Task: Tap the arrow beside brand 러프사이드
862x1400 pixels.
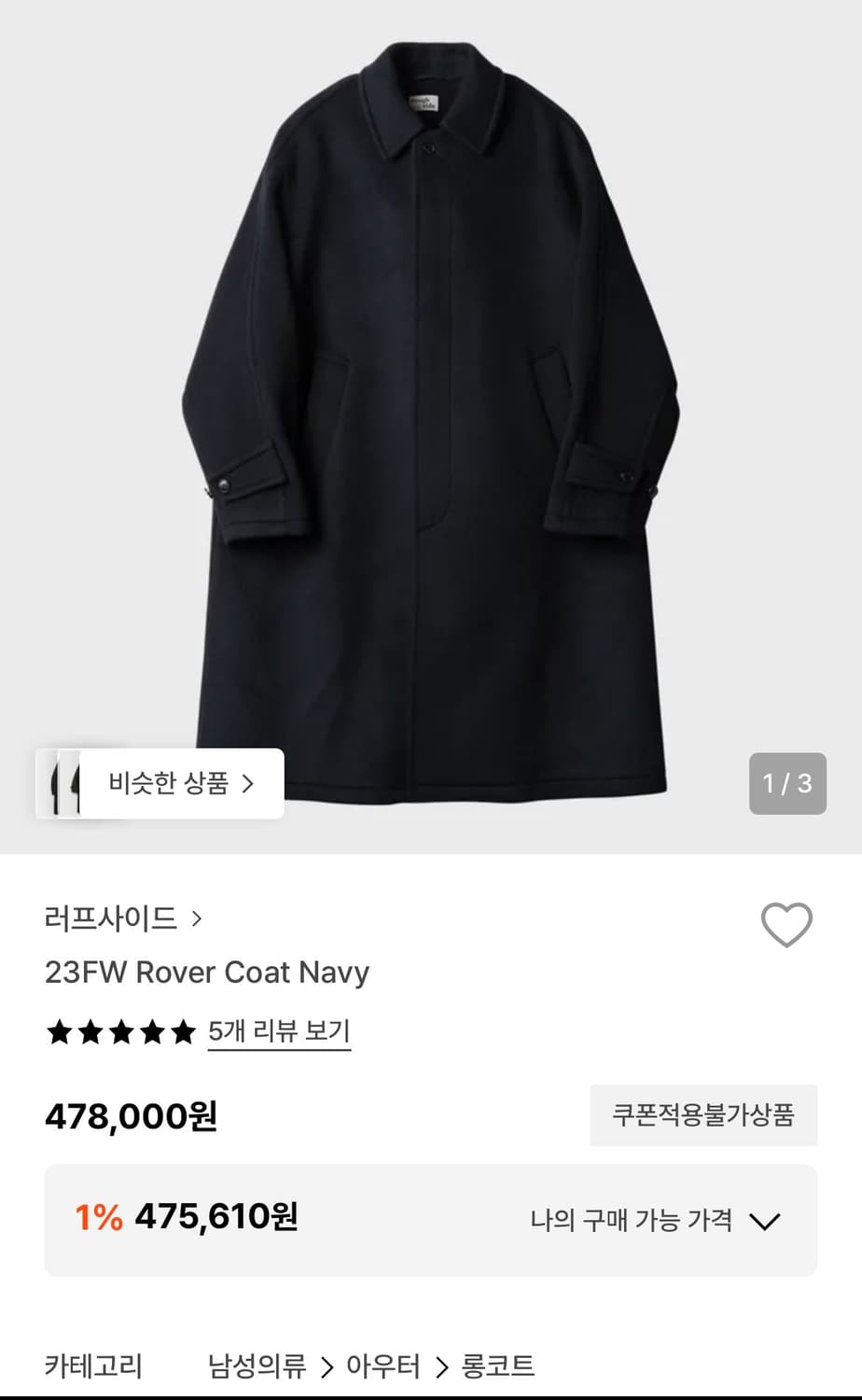Action: tap(197, 918)
